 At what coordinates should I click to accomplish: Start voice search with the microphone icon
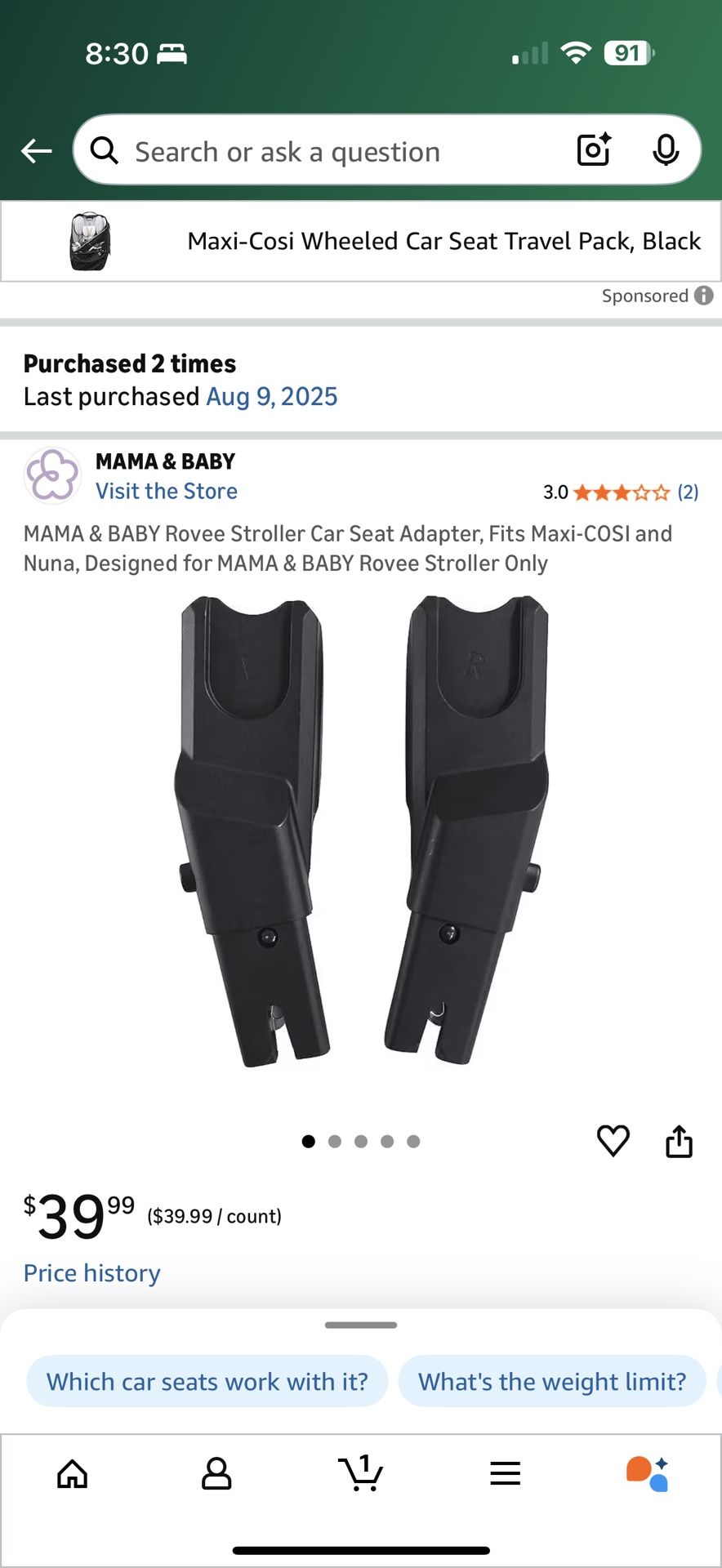tap(667, 149)
